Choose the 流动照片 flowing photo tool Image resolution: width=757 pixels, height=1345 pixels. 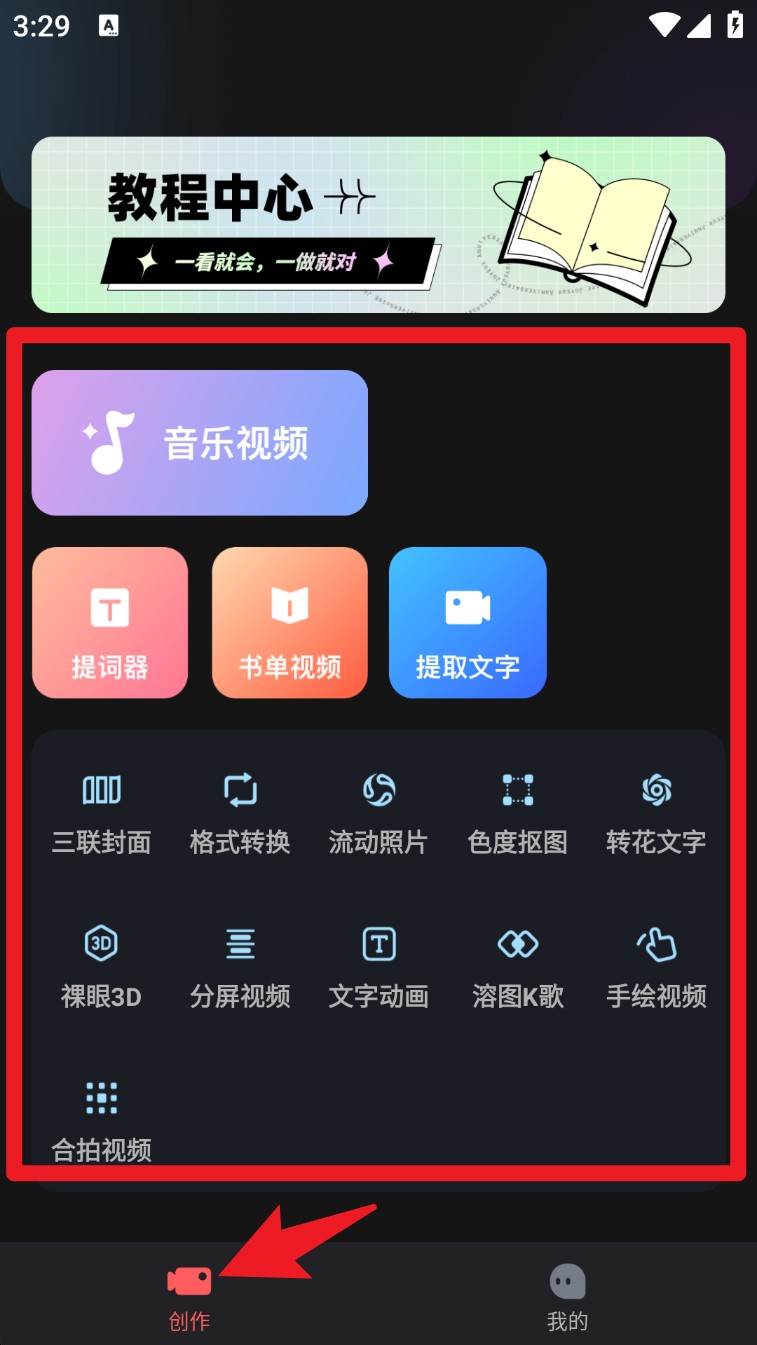pos(378,813)
